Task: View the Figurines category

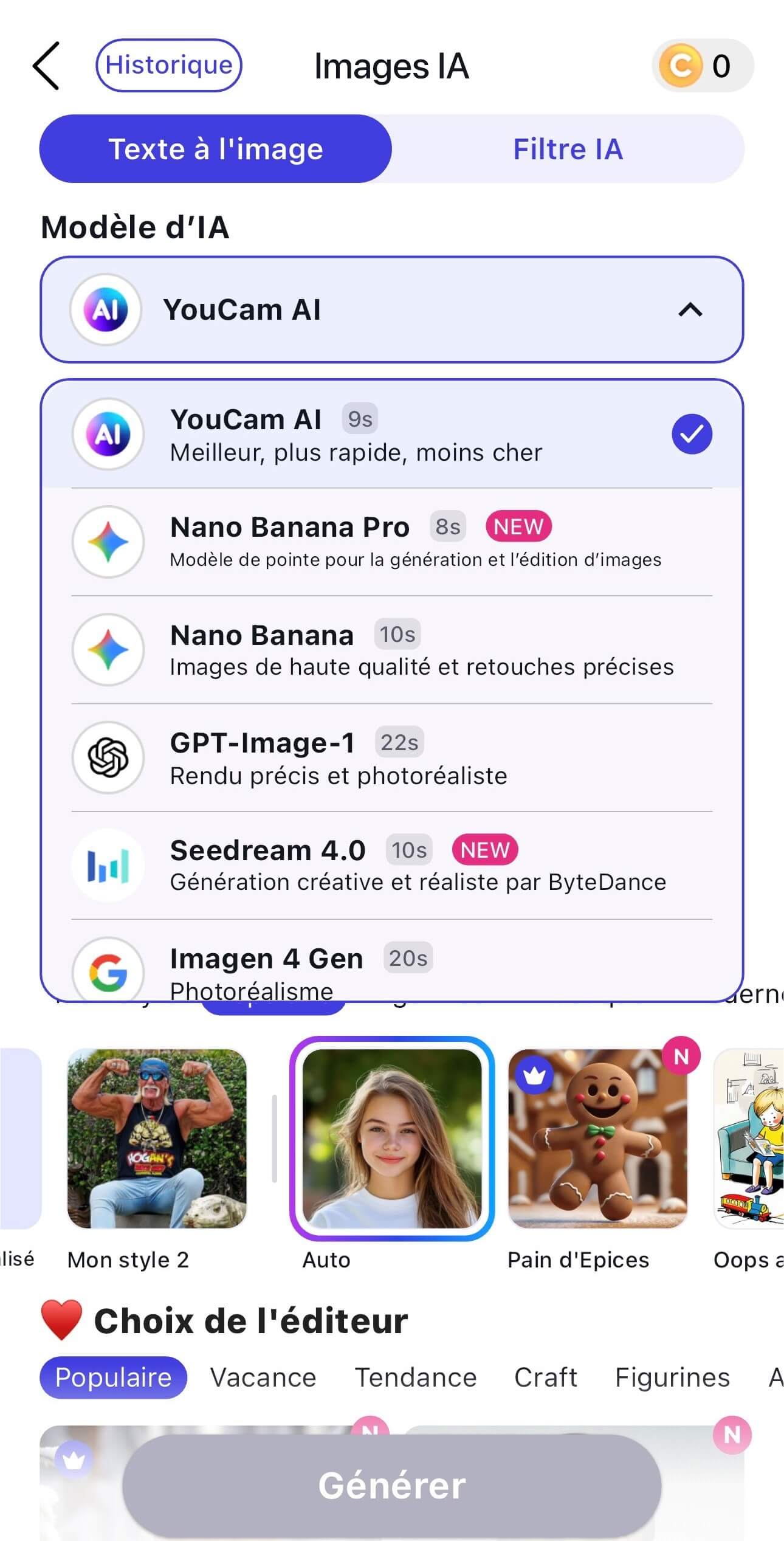Action: coord(672,1377)
